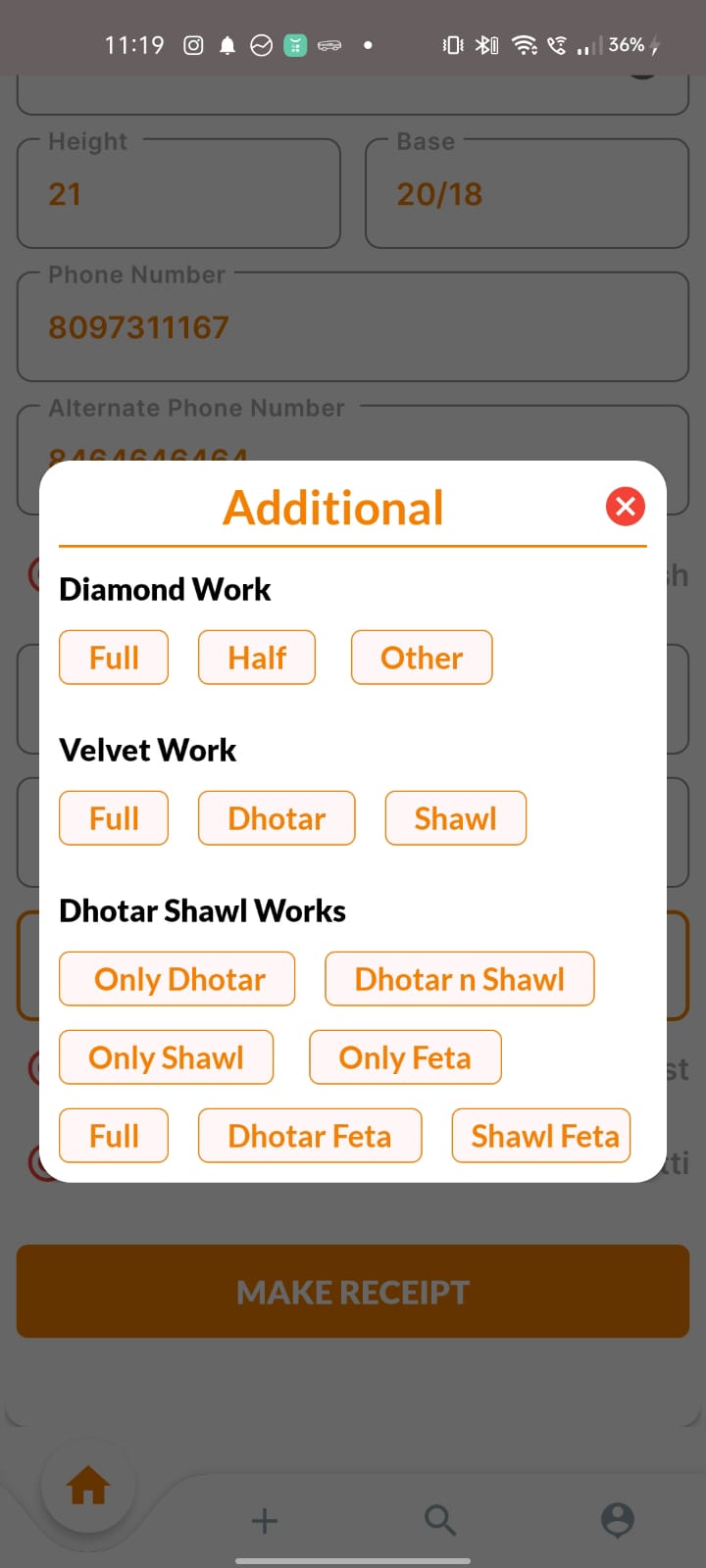Choose Half under Diamond Work
Viewport: 706px width, 1568px height.
pos(257,658)
